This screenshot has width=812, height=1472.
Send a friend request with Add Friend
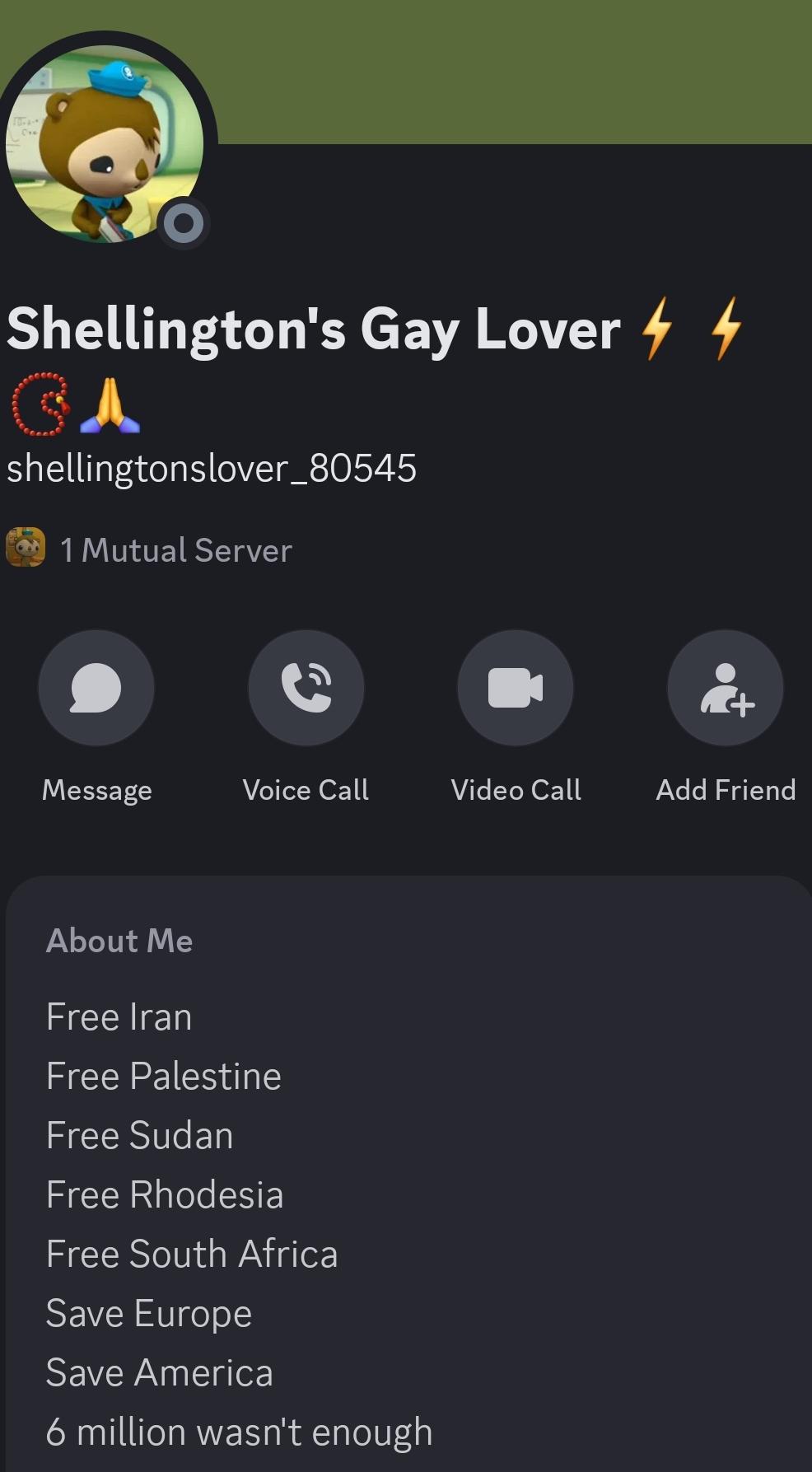[x=725, y=688]
